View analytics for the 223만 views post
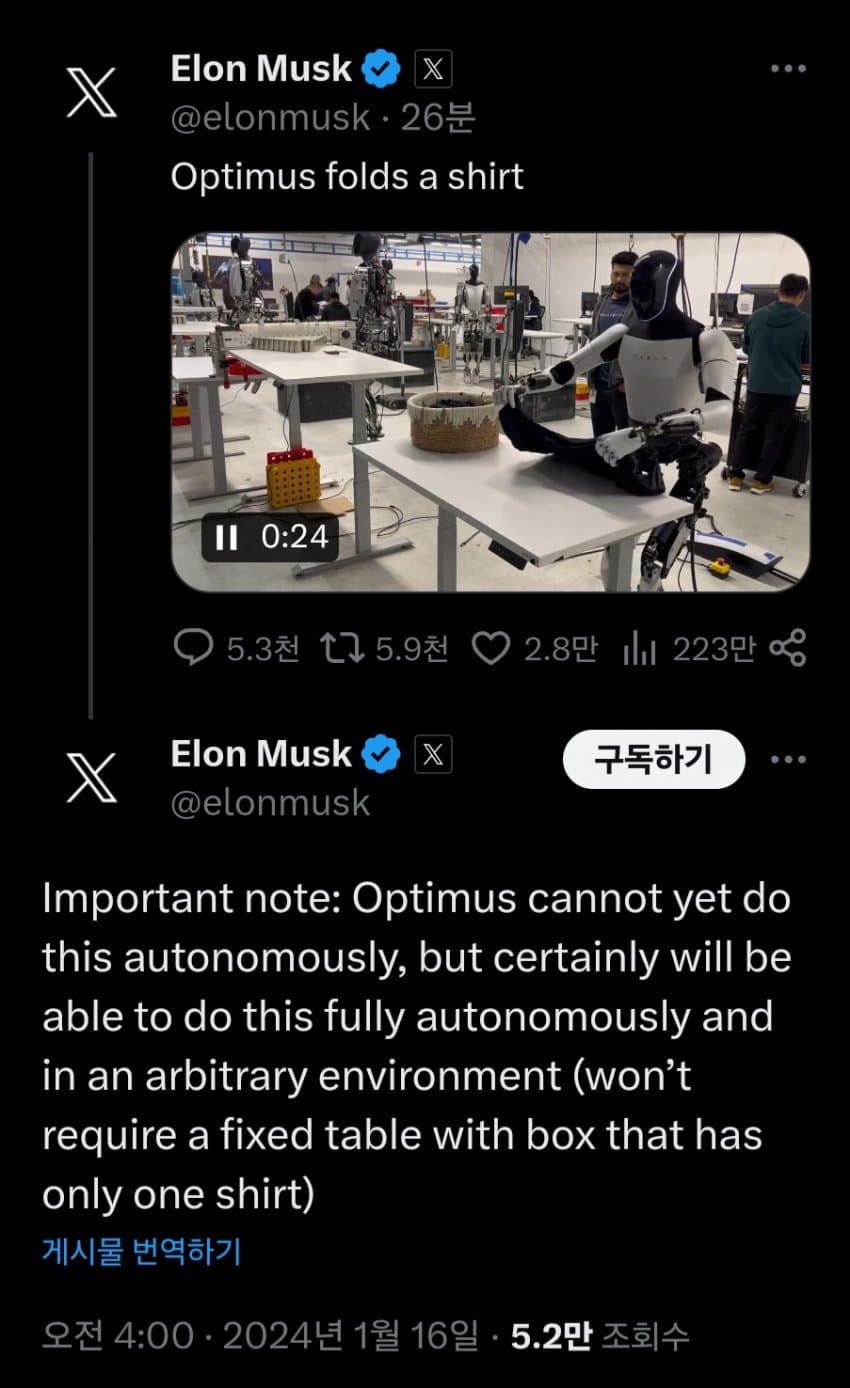The height and width of the screenshot is (1388, 850). click(639, 650)
